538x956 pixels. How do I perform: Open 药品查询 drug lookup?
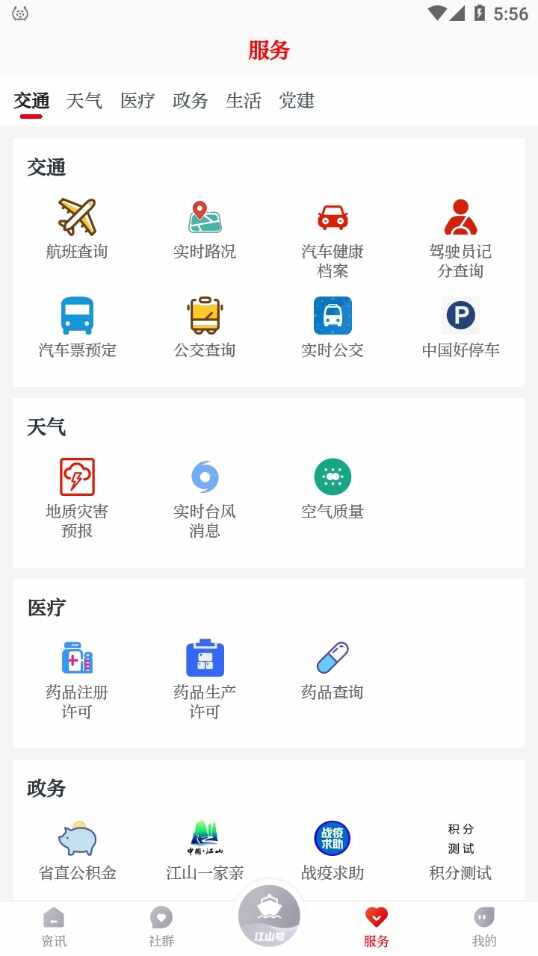click(x=332, y=670)
